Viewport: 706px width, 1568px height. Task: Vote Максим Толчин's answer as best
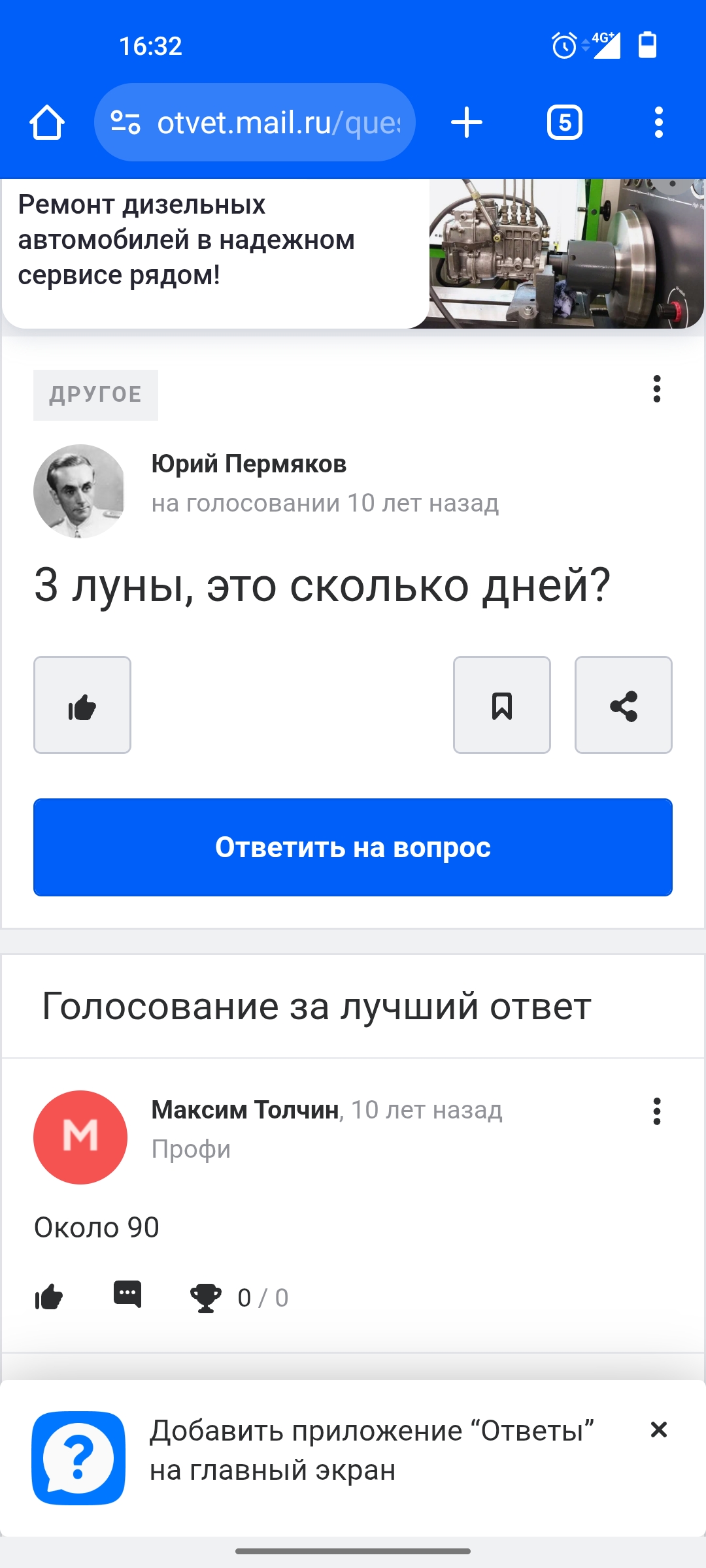pos(206,1298)
